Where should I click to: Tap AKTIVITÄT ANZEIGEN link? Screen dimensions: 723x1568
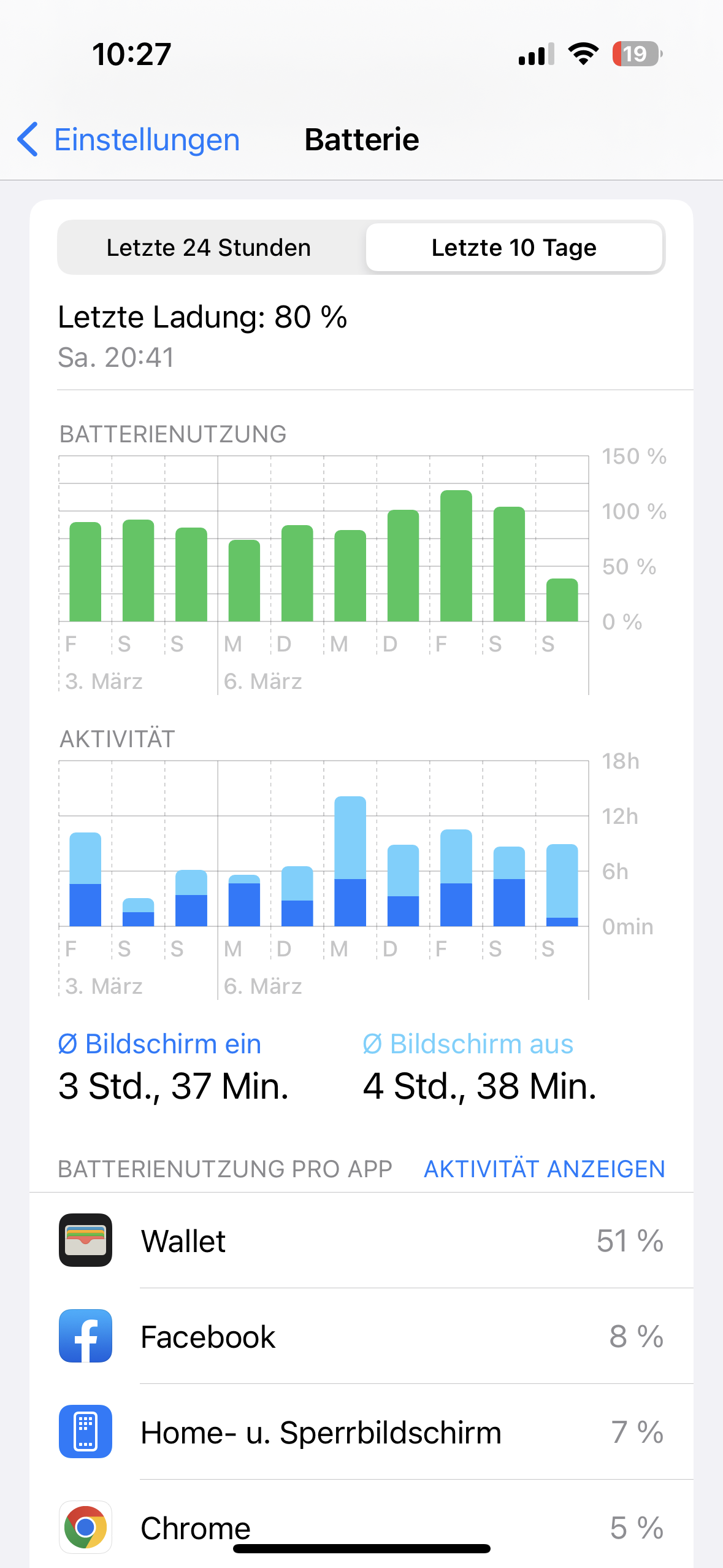(544, 1169)
